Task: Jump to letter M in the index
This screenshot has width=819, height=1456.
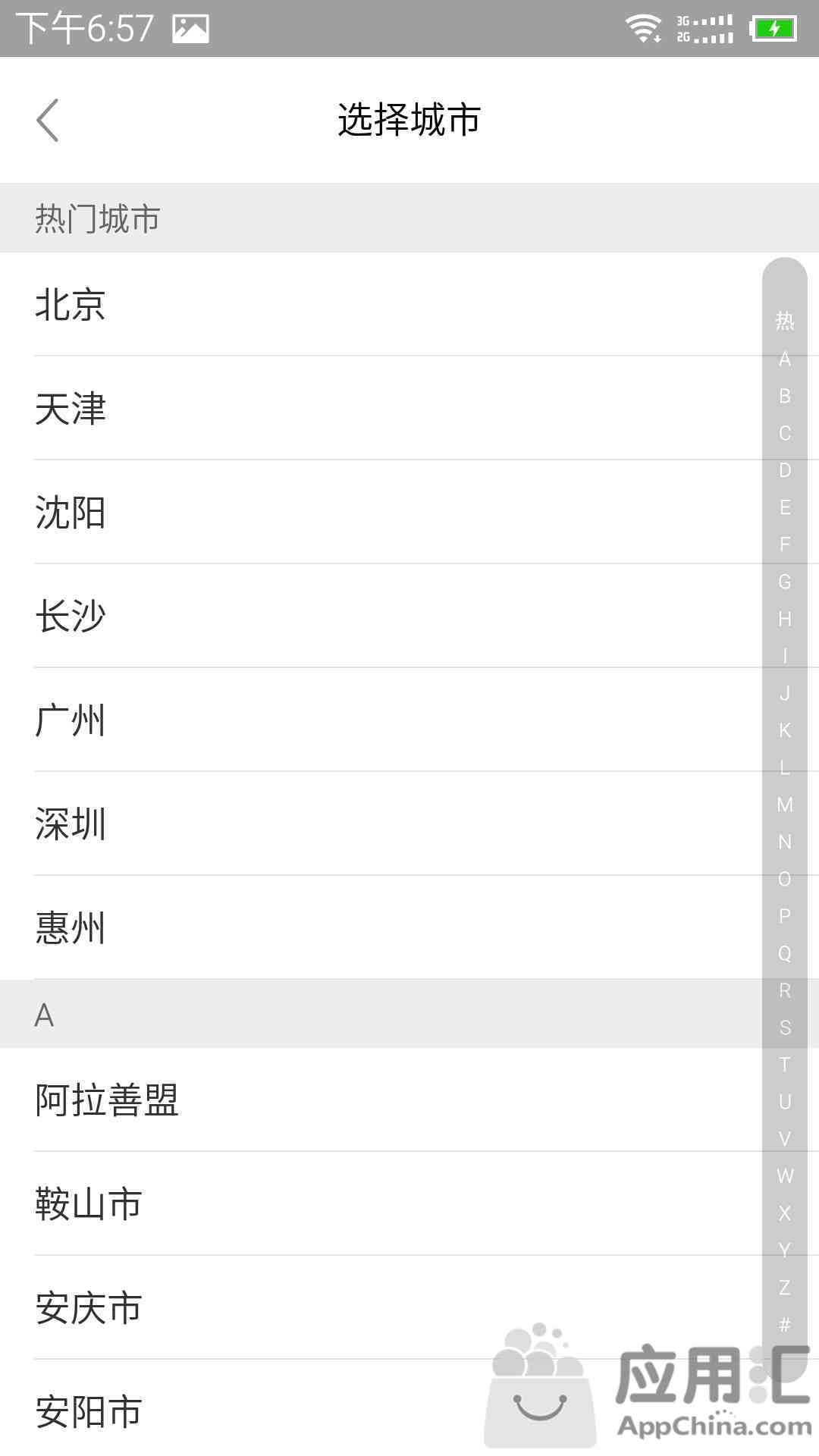Action: point(785,805)
